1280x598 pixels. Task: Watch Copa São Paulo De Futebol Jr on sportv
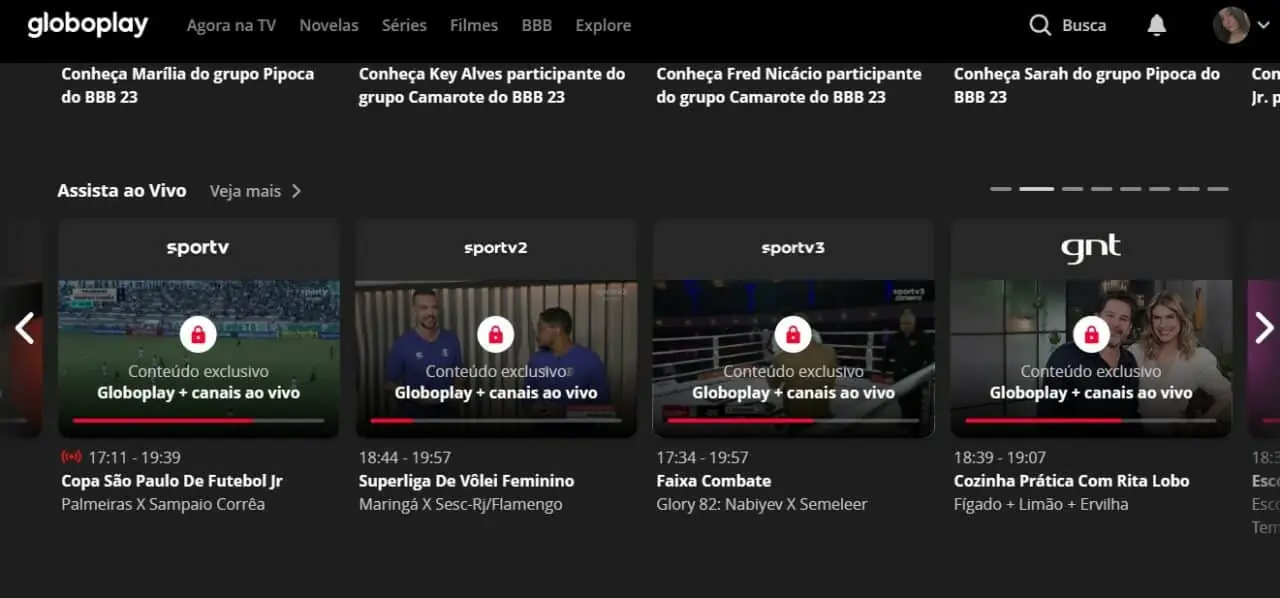(198, 340)
